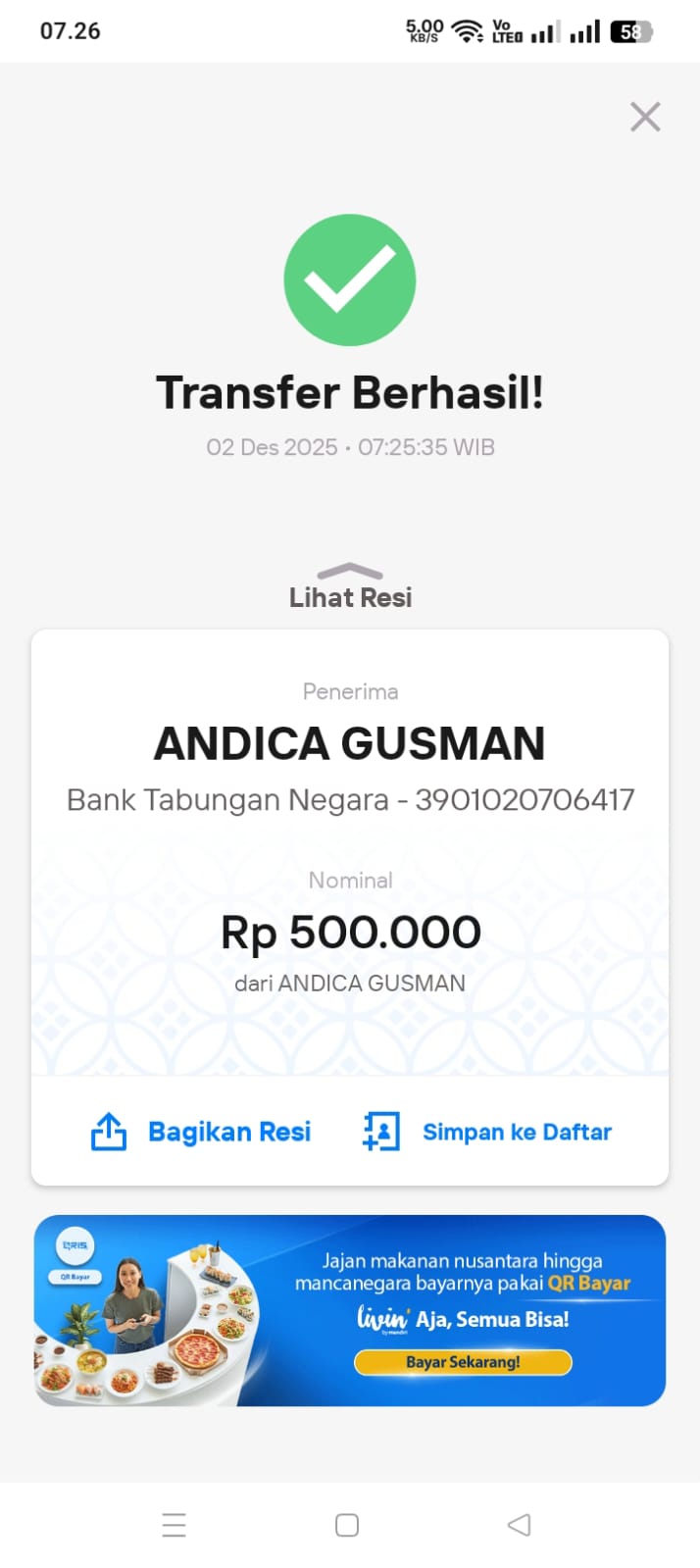Close the transfer success screen

click(645, 117)
